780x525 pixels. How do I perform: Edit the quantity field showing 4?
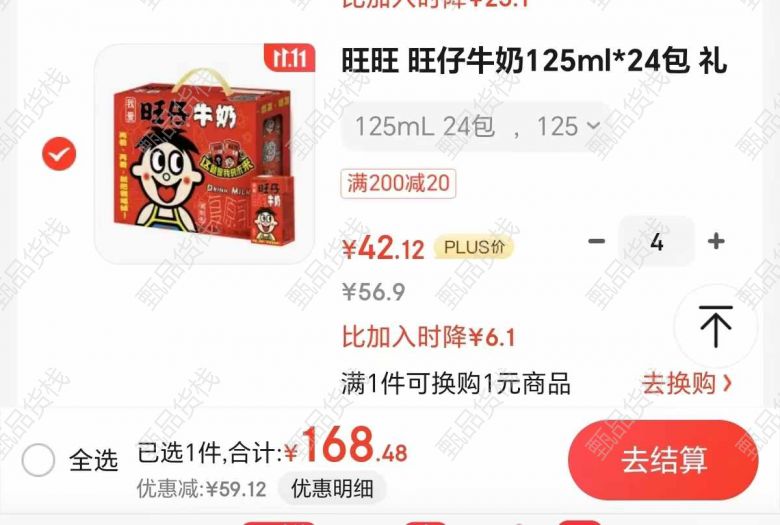coord(656,241)
